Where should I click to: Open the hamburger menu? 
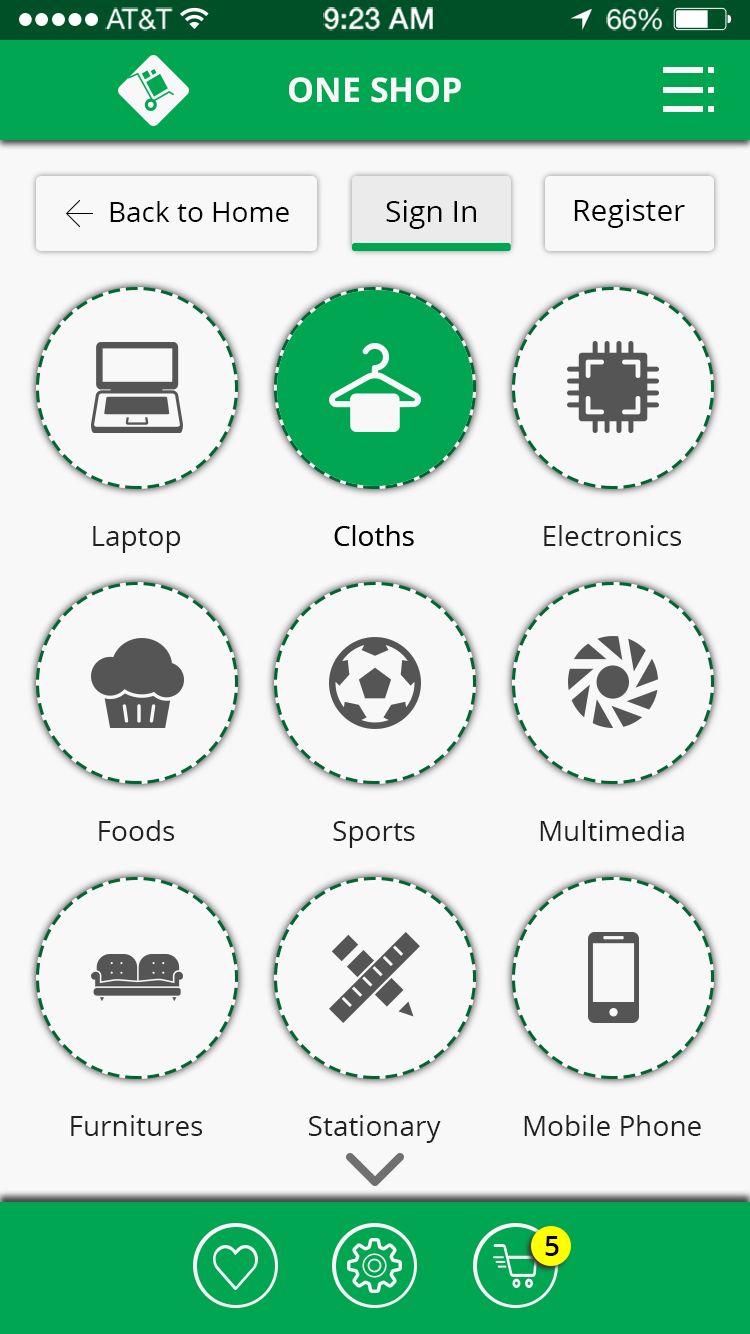688,90
